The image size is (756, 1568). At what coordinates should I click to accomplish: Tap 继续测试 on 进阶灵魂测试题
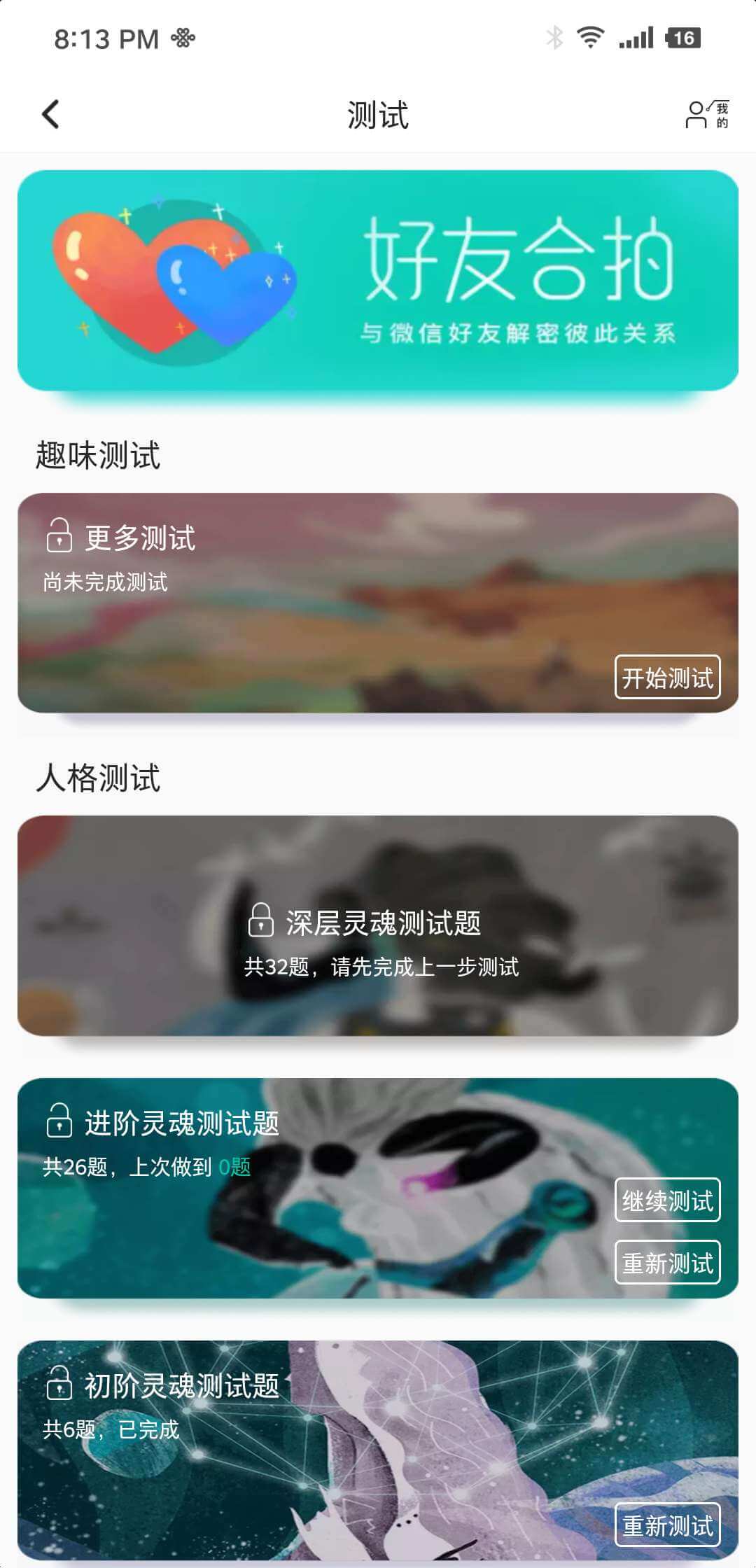click(667, 1200)
